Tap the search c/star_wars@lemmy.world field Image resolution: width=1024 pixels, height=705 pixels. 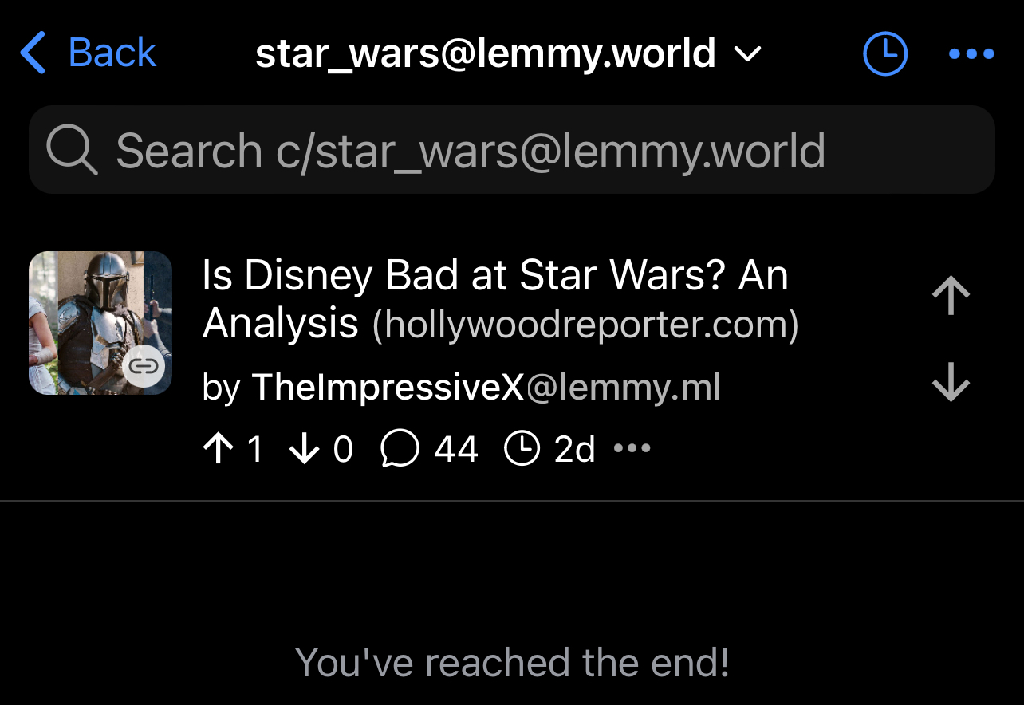click(511, 150)
